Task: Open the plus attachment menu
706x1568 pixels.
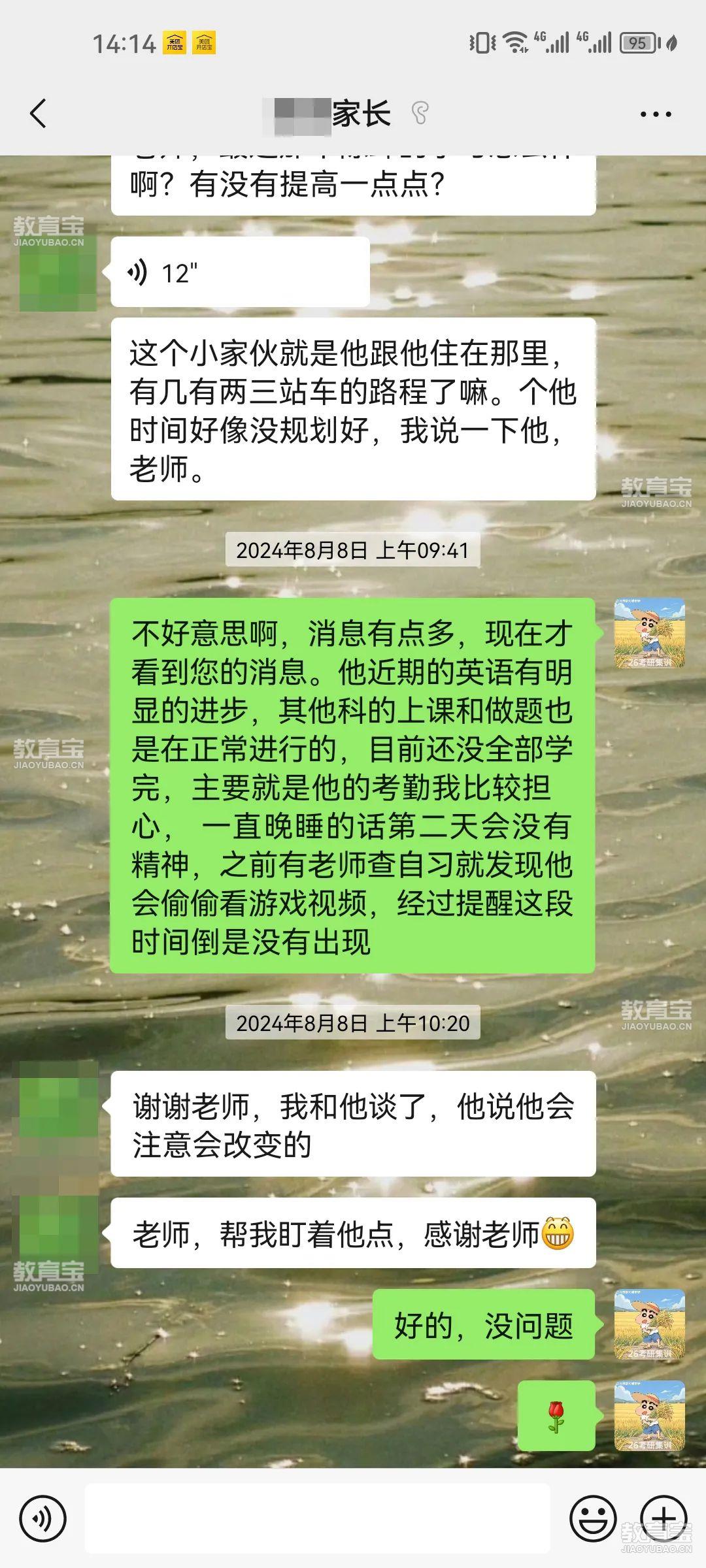Action: coord(663,1518)
